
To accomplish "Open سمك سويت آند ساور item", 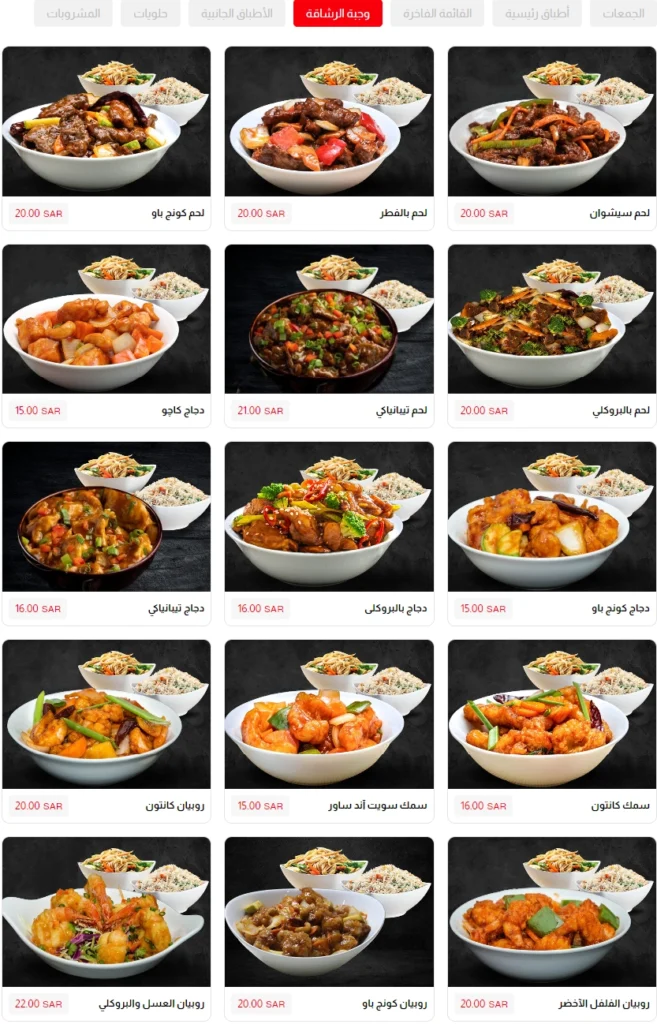I will click(x=329, y=730).
